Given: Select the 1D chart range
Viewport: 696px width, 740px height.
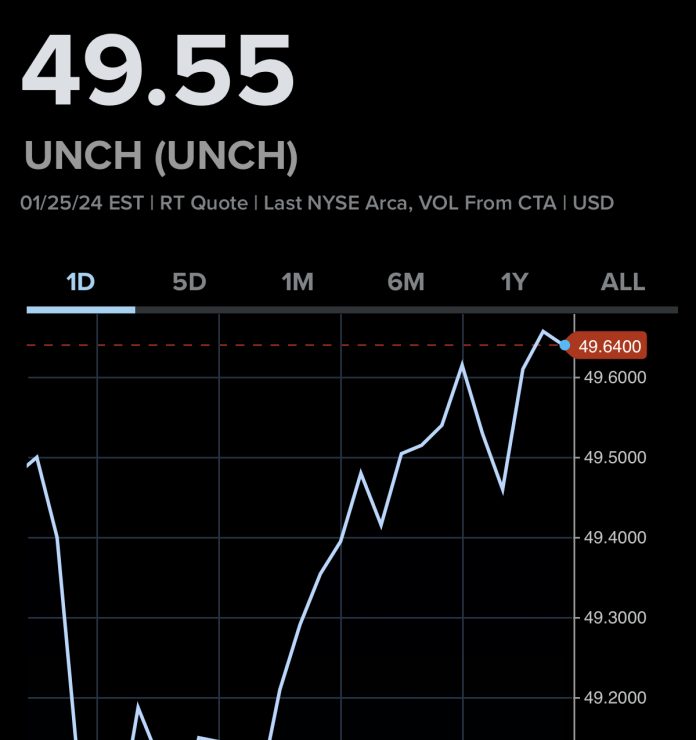Looking at the screenshot, I should tap(80, 283).
